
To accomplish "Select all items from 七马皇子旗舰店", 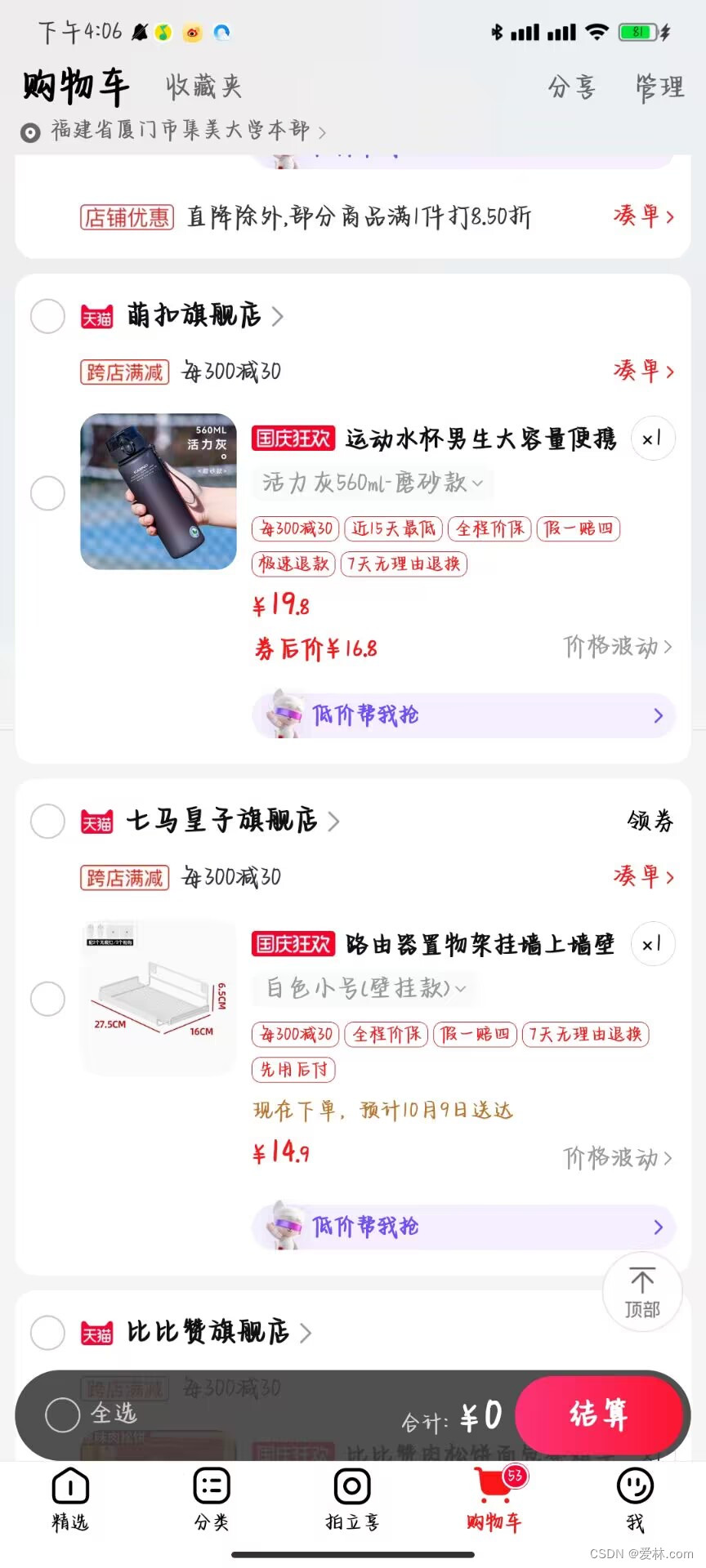I will click(47, 822).
